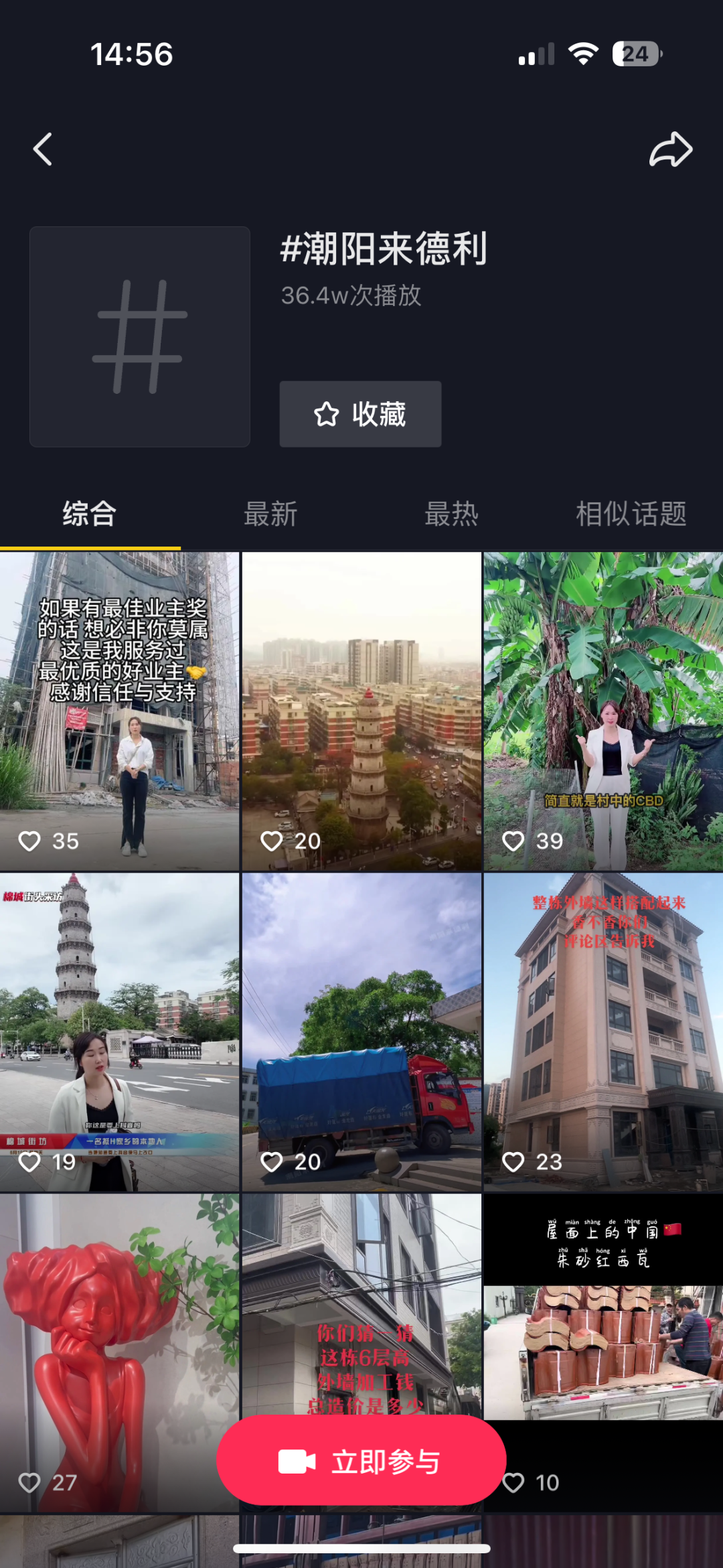Tap 立即参与 to join the topic

tap(361, 1462)
